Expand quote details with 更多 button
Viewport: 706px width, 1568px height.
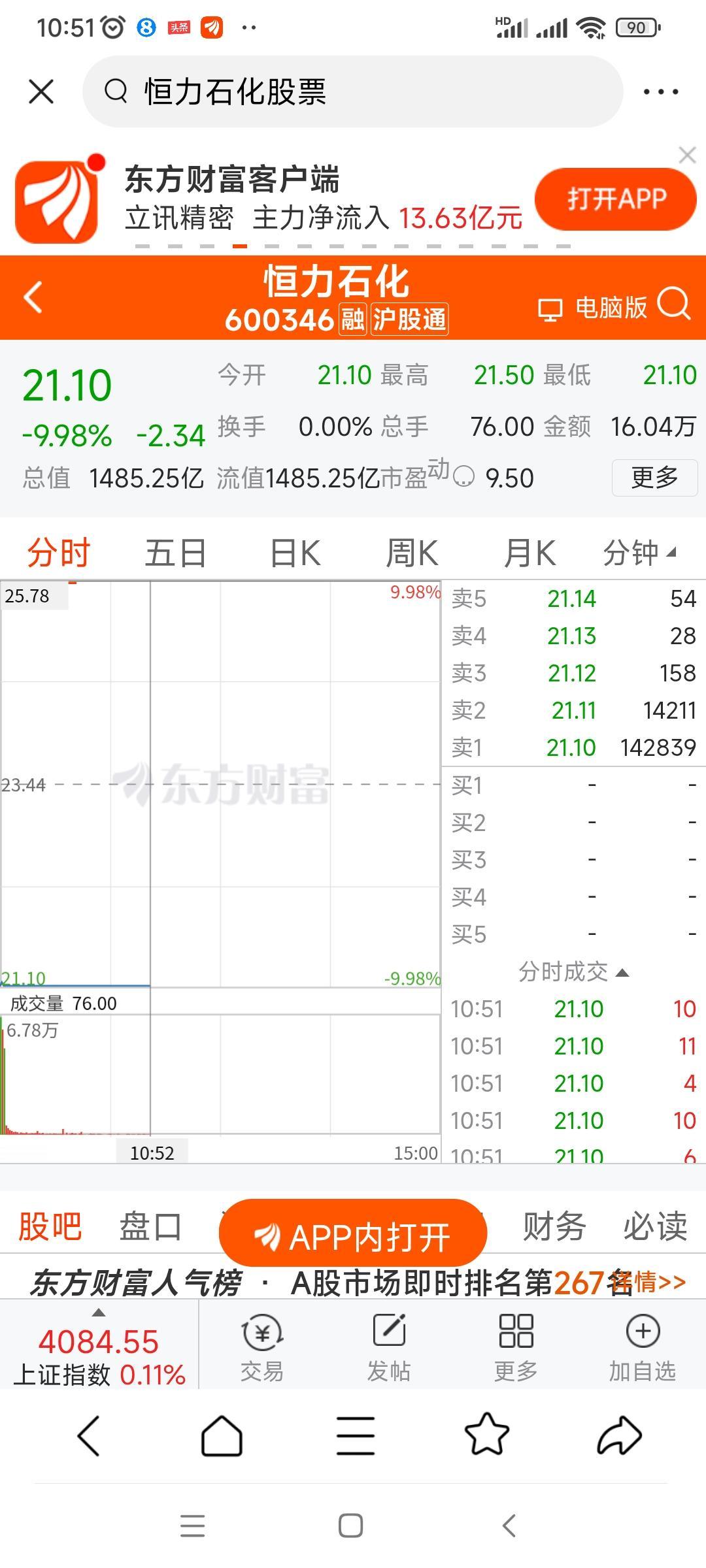click(653, 478)
